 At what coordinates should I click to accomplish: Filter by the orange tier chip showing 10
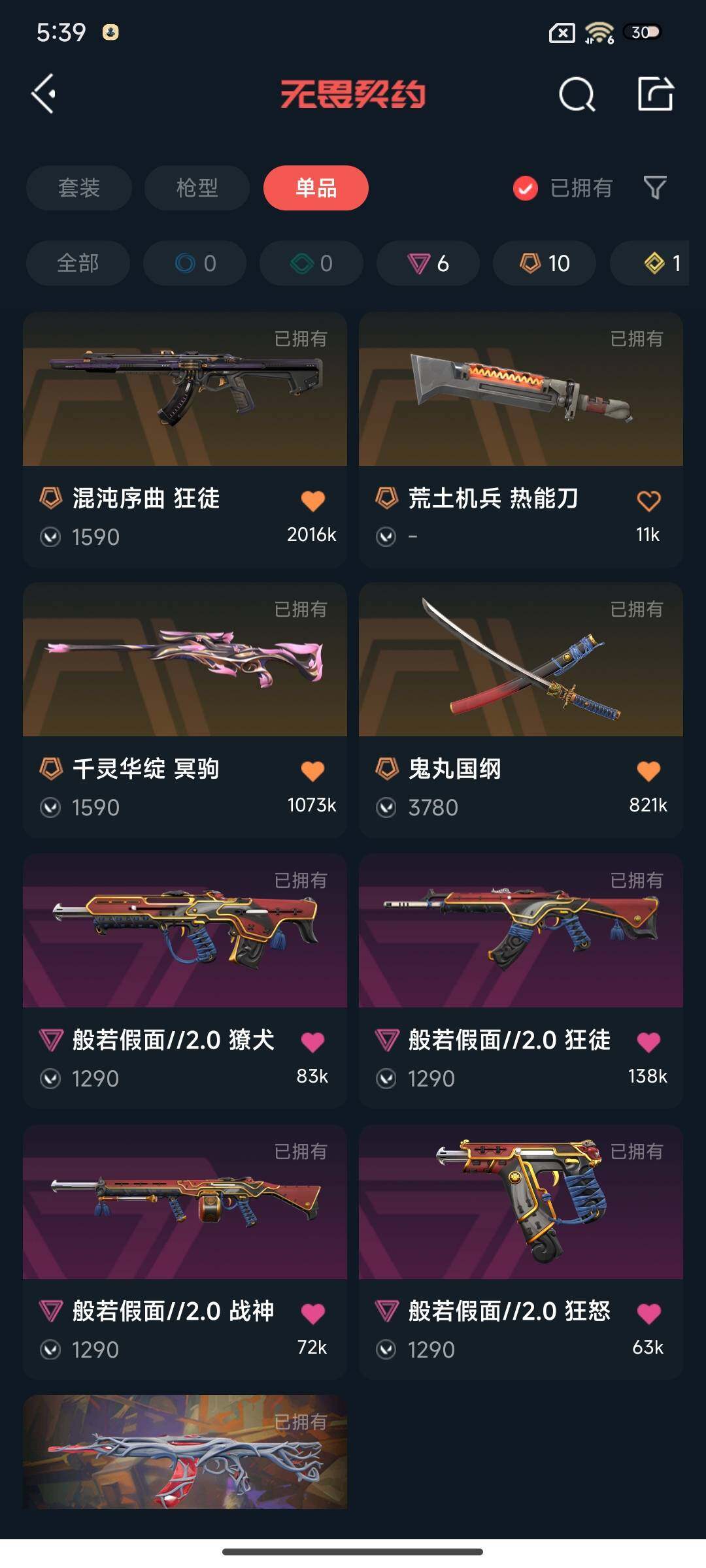click(x=545, y=263)
